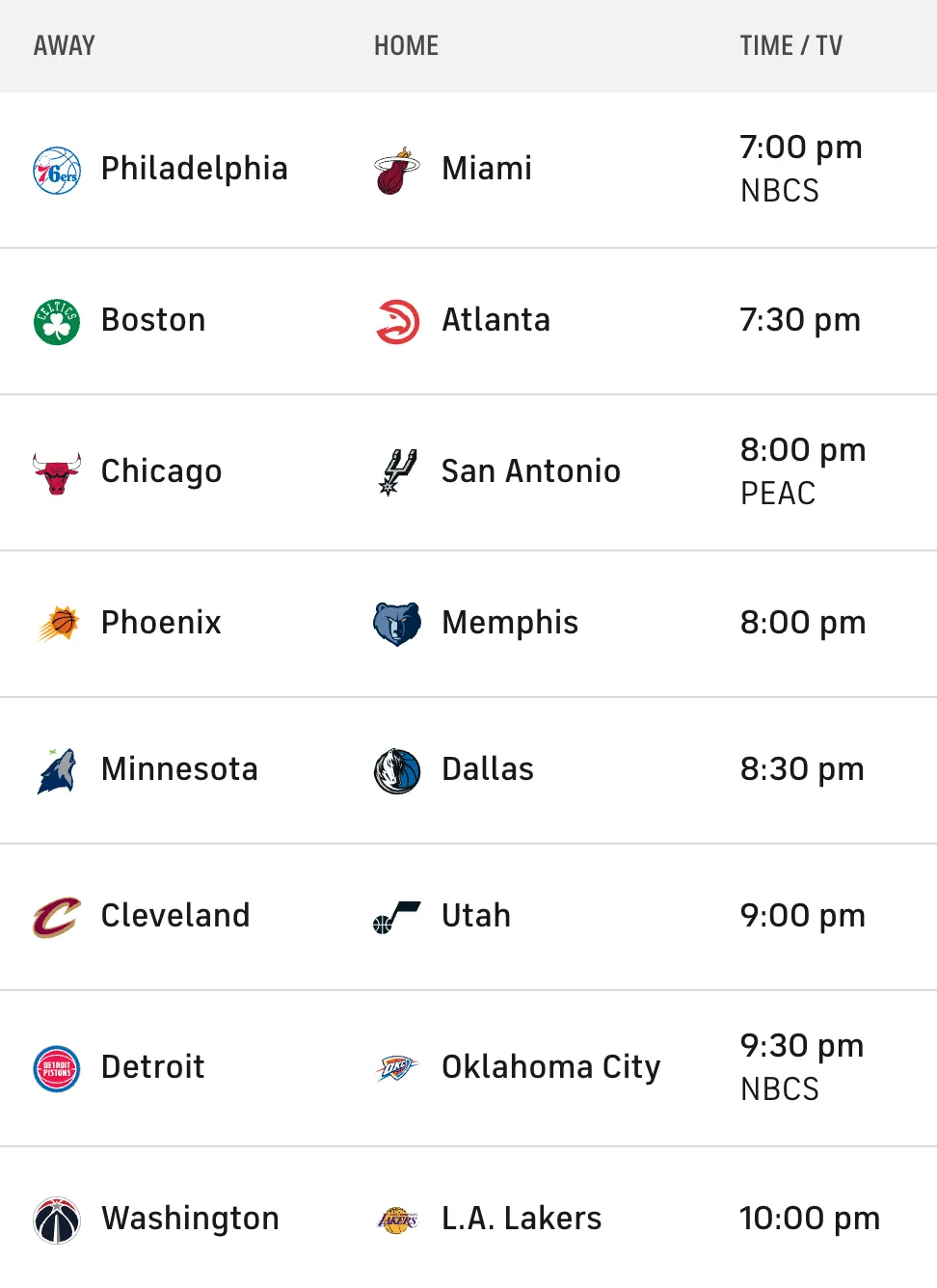Click the PEAC broadcast label

tap(779, 493)
